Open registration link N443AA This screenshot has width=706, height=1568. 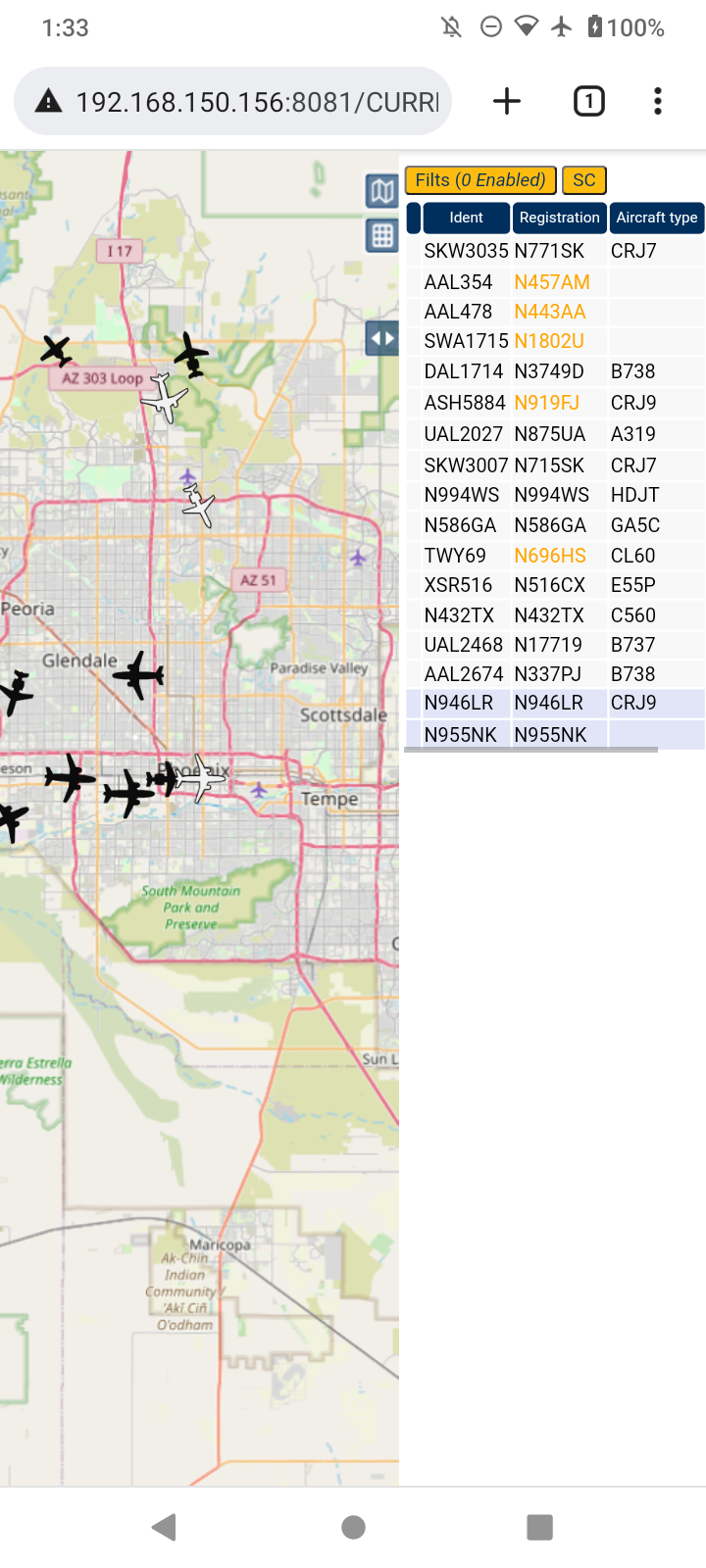pos(550,312)
